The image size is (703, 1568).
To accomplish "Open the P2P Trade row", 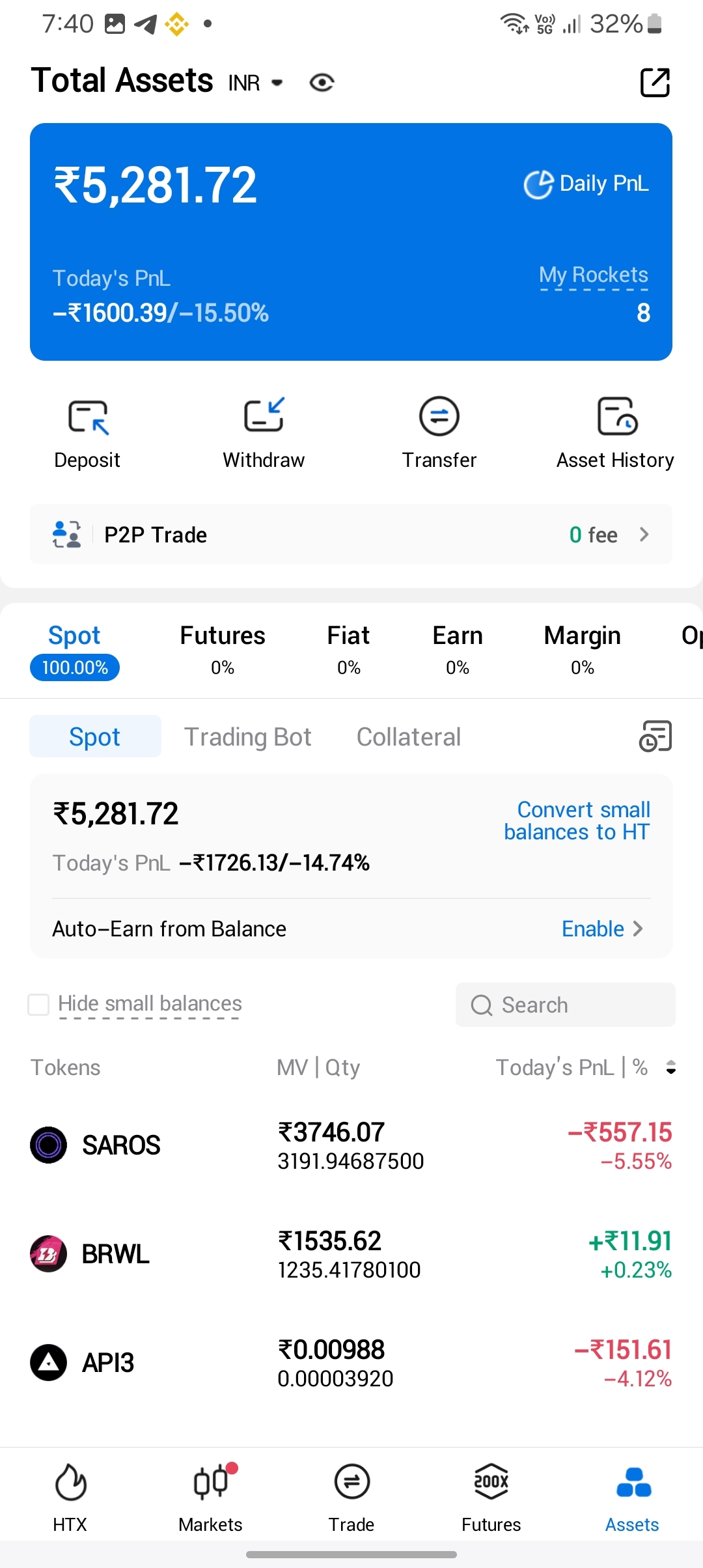I will tap(351, 535).
